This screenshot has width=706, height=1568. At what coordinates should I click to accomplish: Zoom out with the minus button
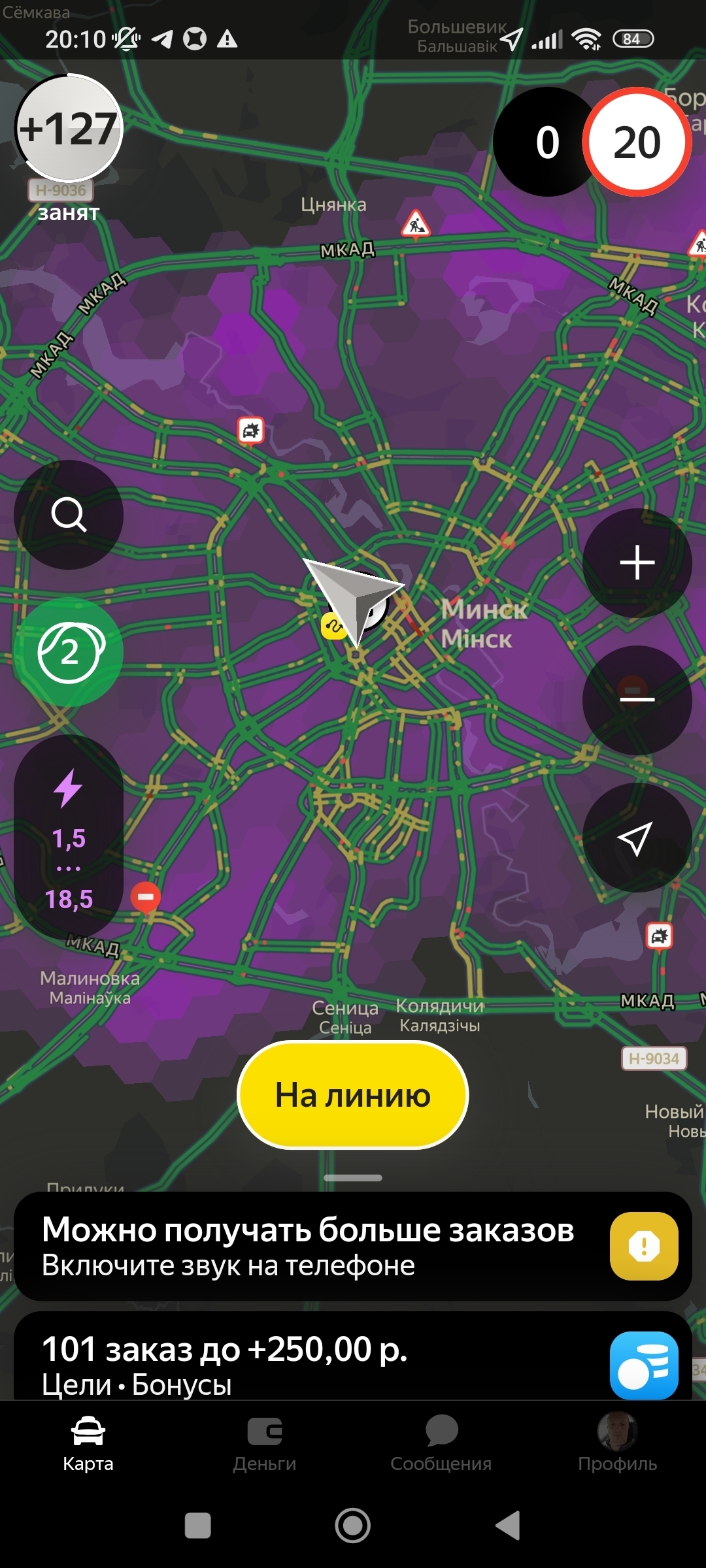[637, 700]
